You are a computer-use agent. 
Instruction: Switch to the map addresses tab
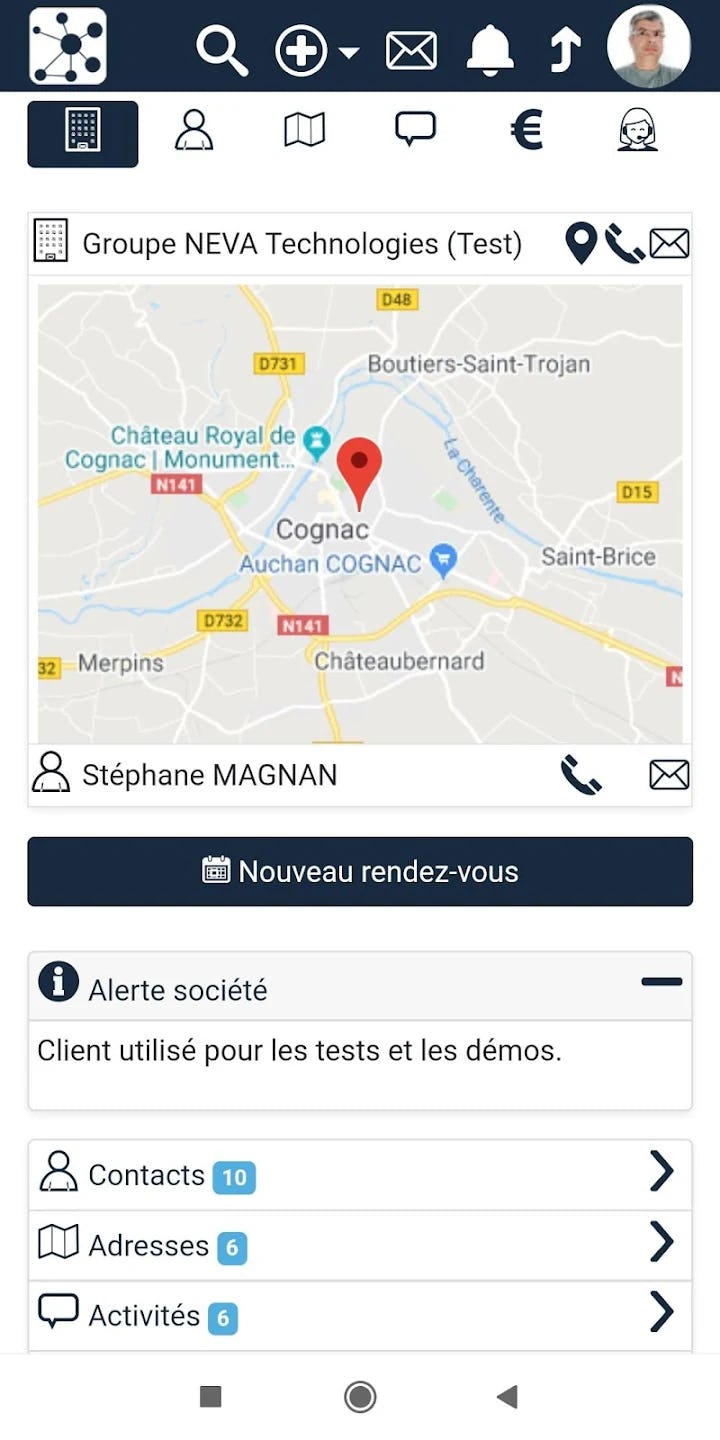(304, 131)
